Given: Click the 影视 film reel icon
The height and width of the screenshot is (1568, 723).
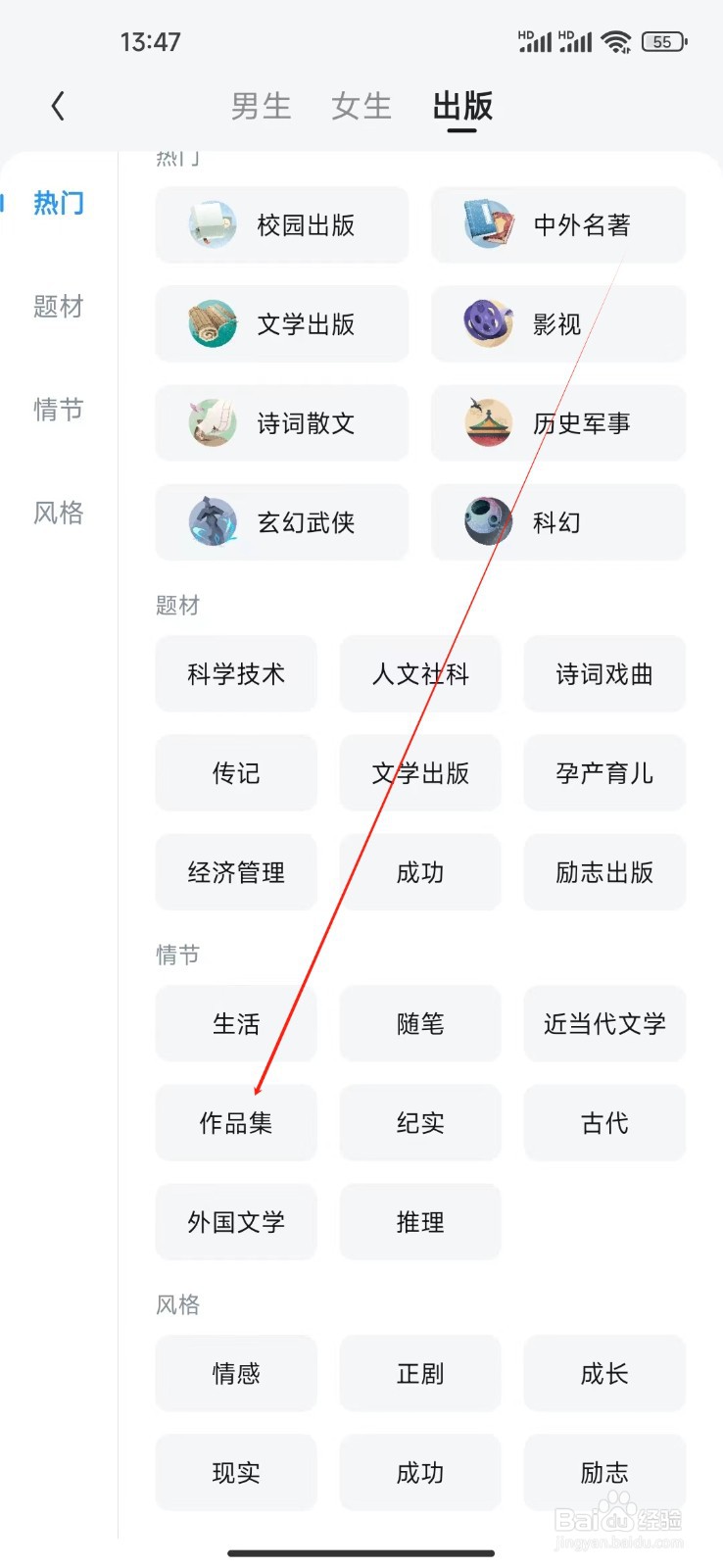Looking at the screenshot, I should [x=487, y=324].
